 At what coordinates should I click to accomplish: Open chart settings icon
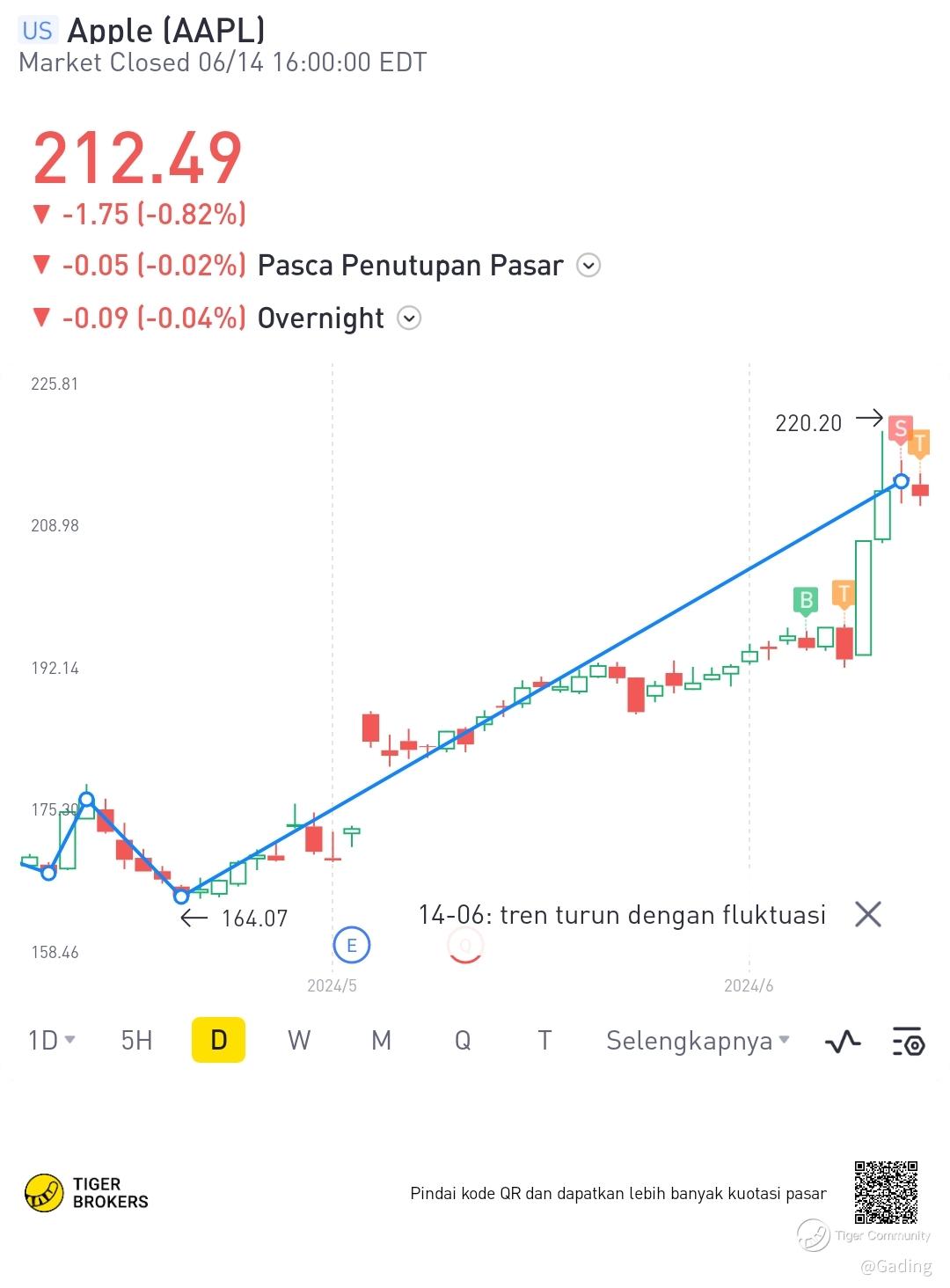[x=908, y=1041]
